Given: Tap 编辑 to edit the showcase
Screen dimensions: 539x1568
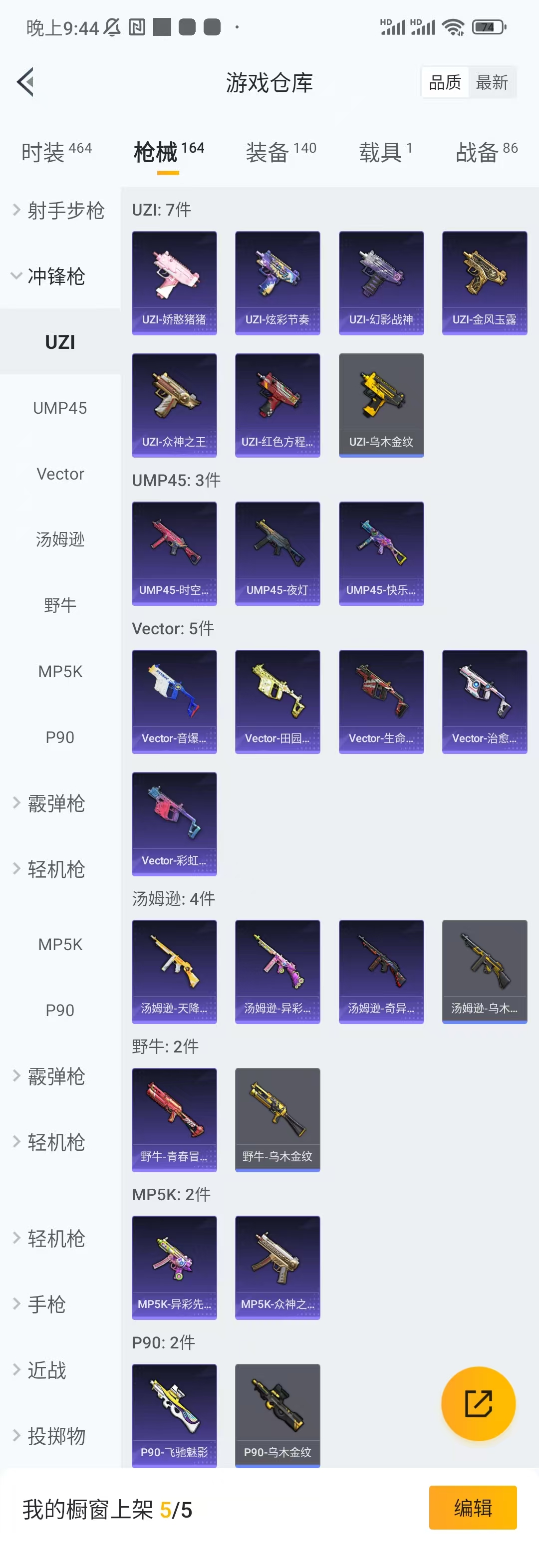Looking at the screenshot, I should (x=473, y=1508).
